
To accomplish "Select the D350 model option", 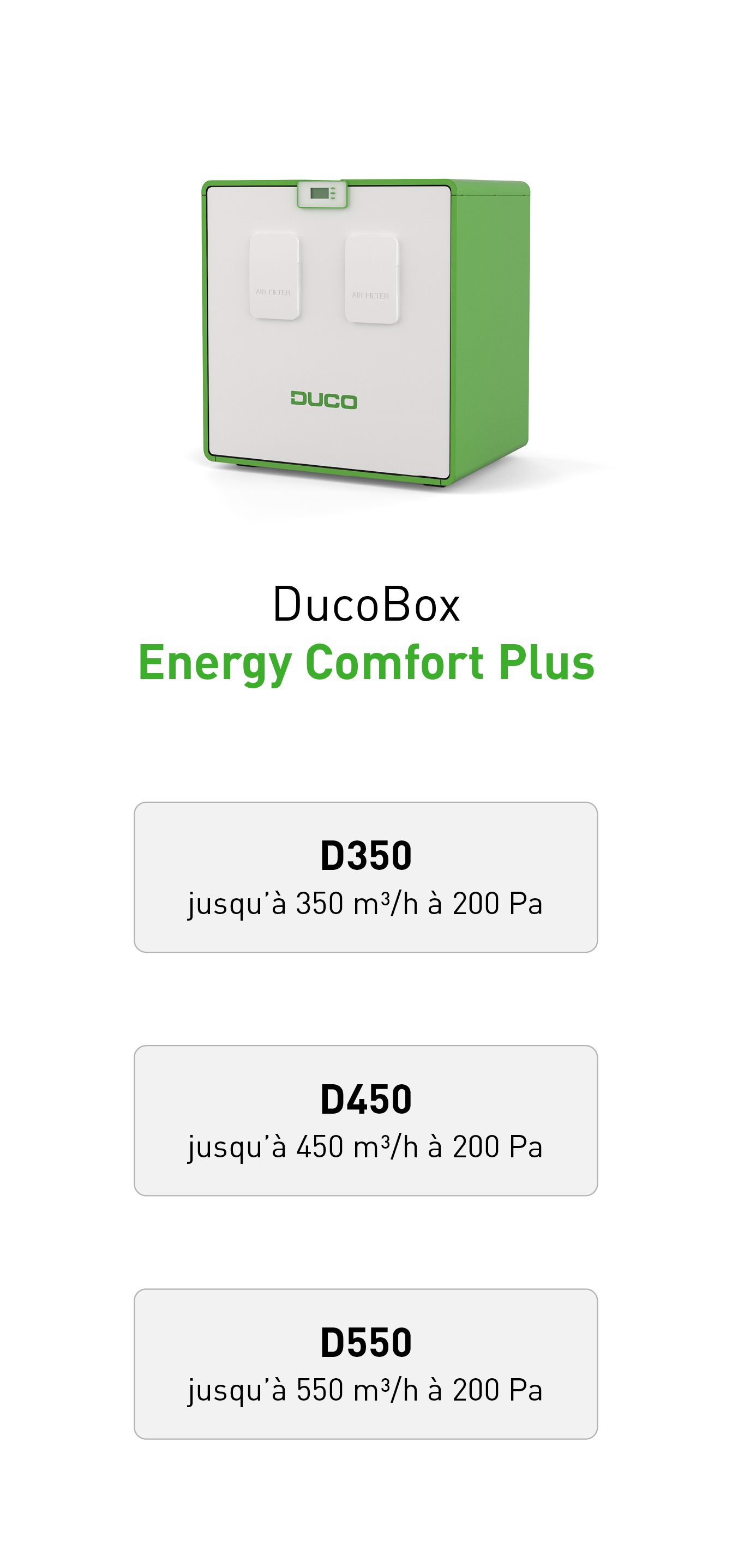I will click(x=365, y=877).
